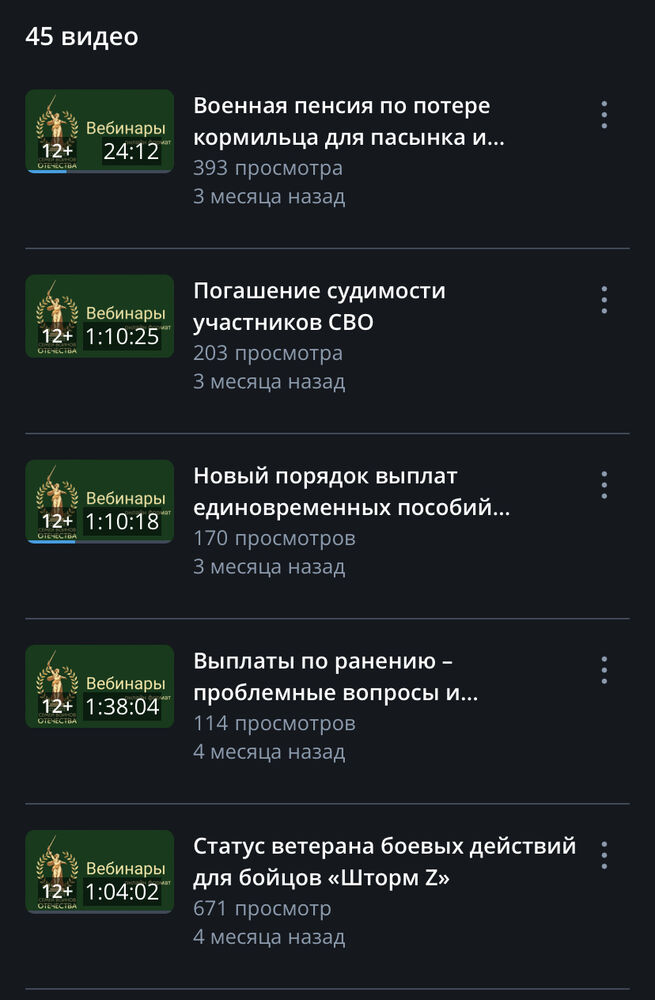Open video «Выплаты по ранению – проблемные вопросы»
Viewport: 655px width, 1000px height.
click(x=335, y=676)
